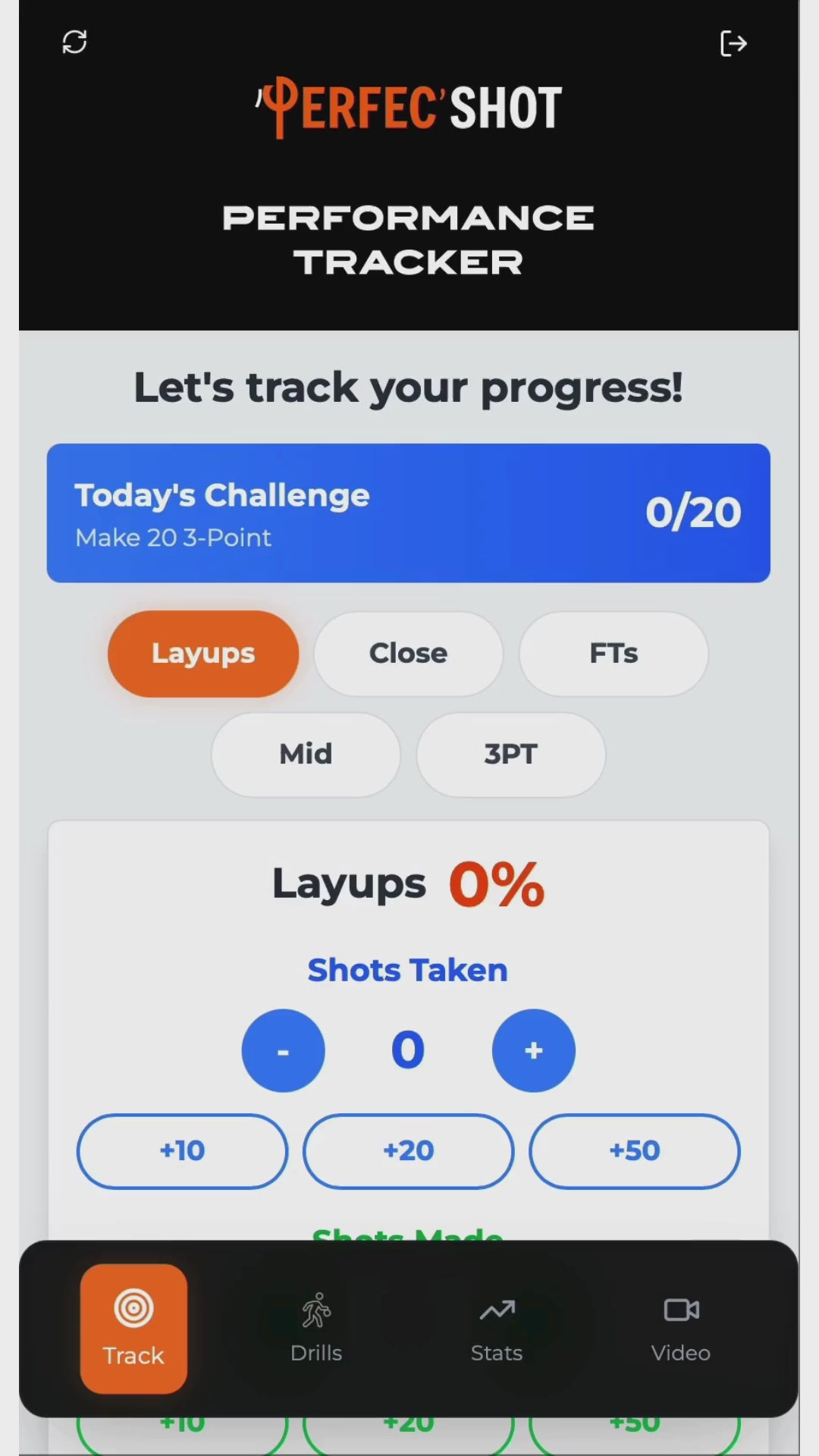Add +20 to shots taken
The height and width of the screenshot is (1456, 819).
[408, 1151]
